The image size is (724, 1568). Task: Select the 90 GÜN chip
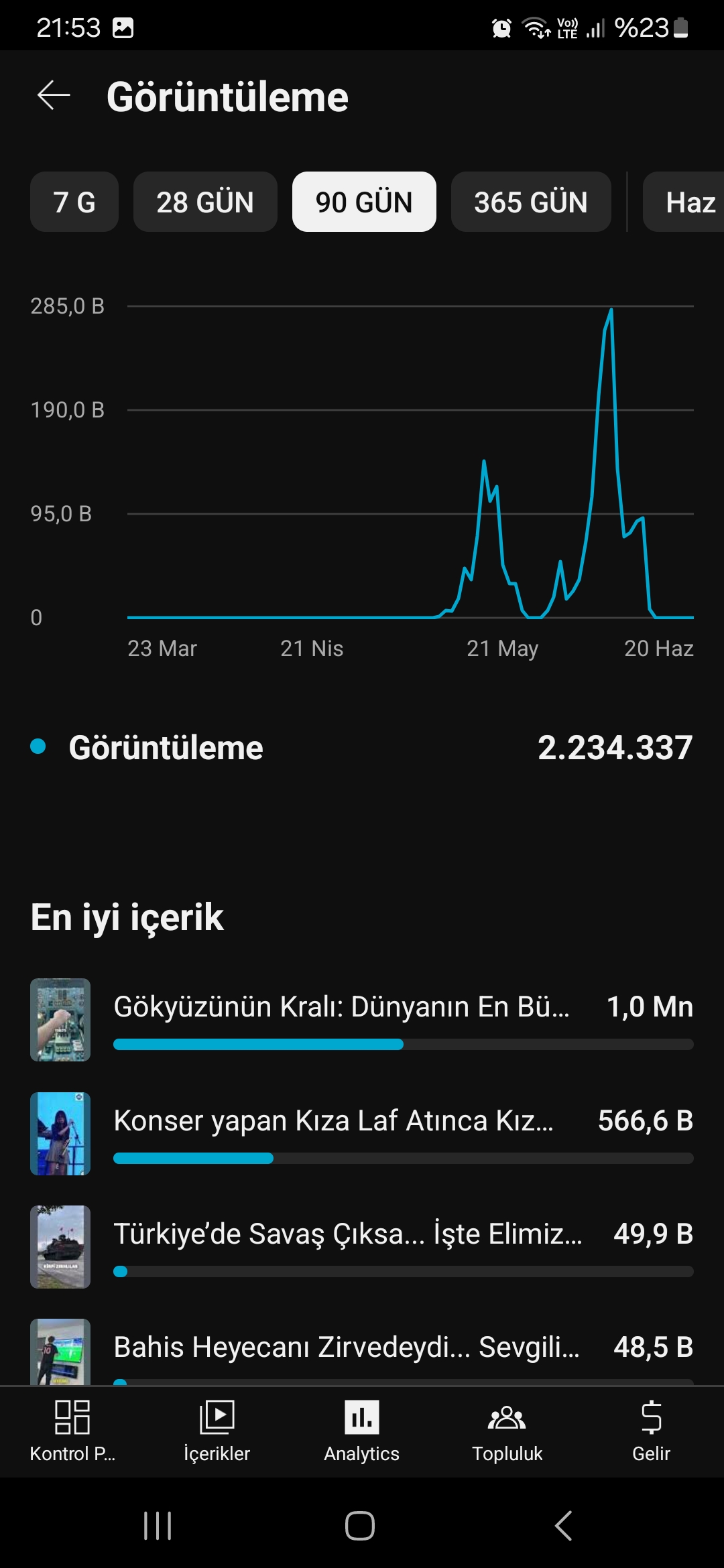point(364,202)
